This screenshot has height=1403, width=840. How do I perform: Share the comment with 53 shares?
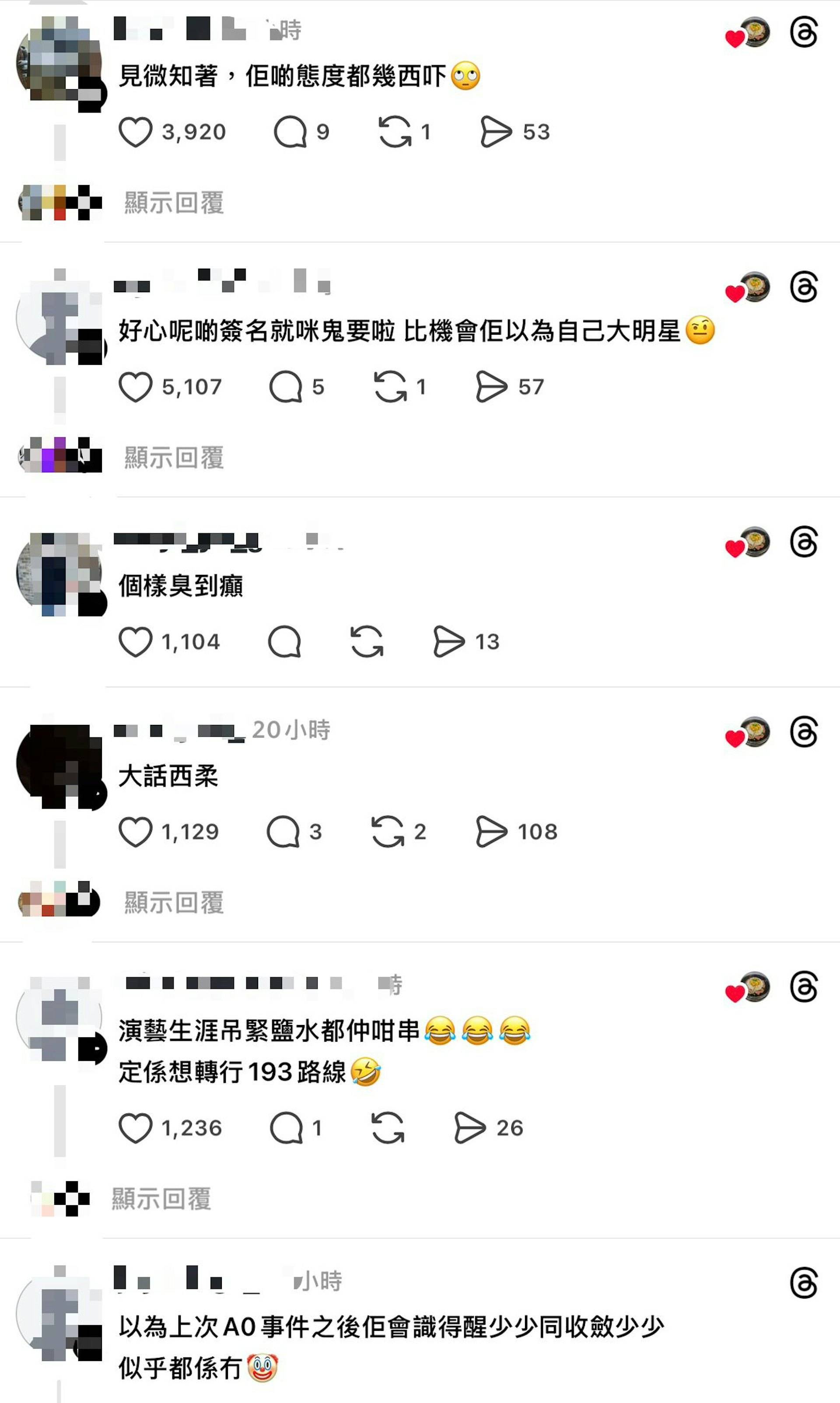(495, 132)
